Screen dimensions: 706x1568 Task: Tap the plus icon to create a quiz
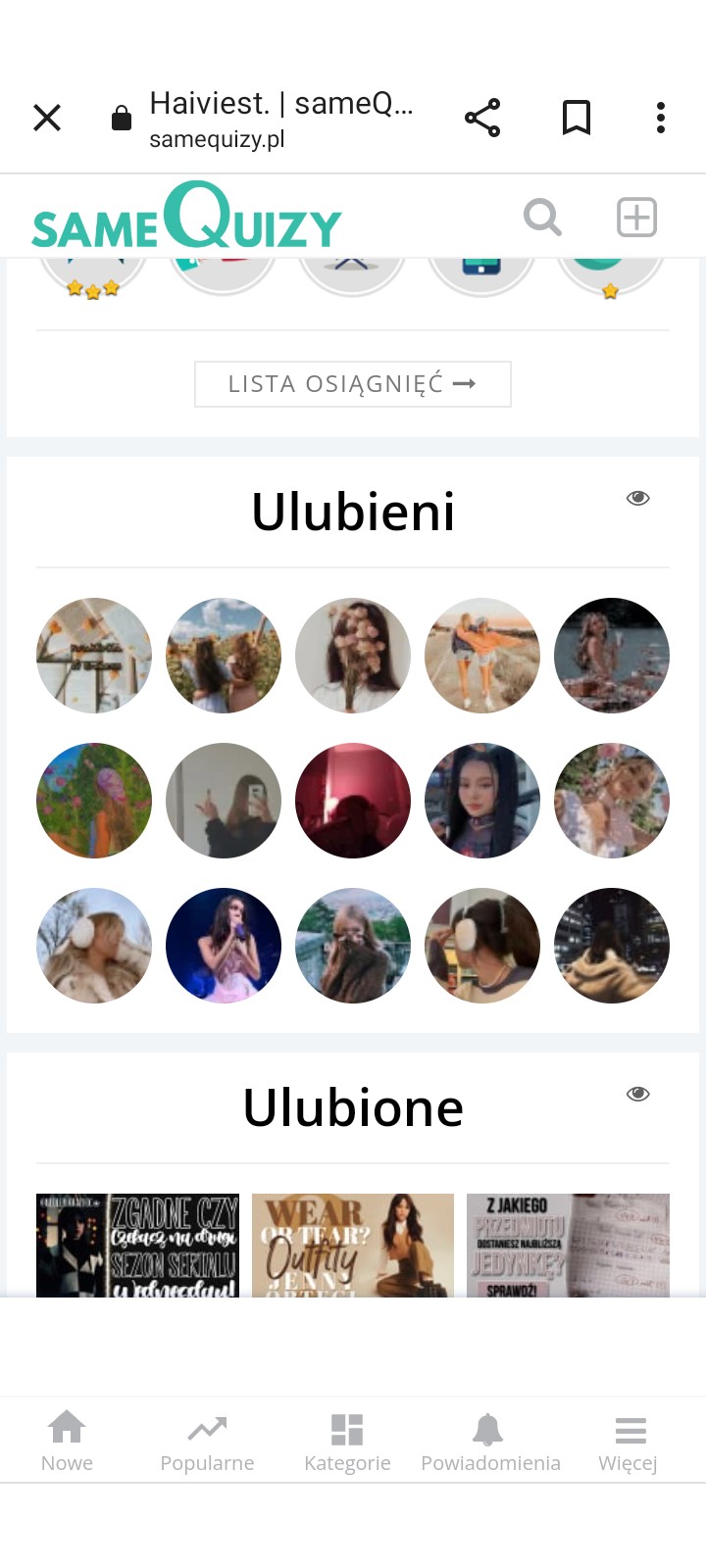pos(636,218)
